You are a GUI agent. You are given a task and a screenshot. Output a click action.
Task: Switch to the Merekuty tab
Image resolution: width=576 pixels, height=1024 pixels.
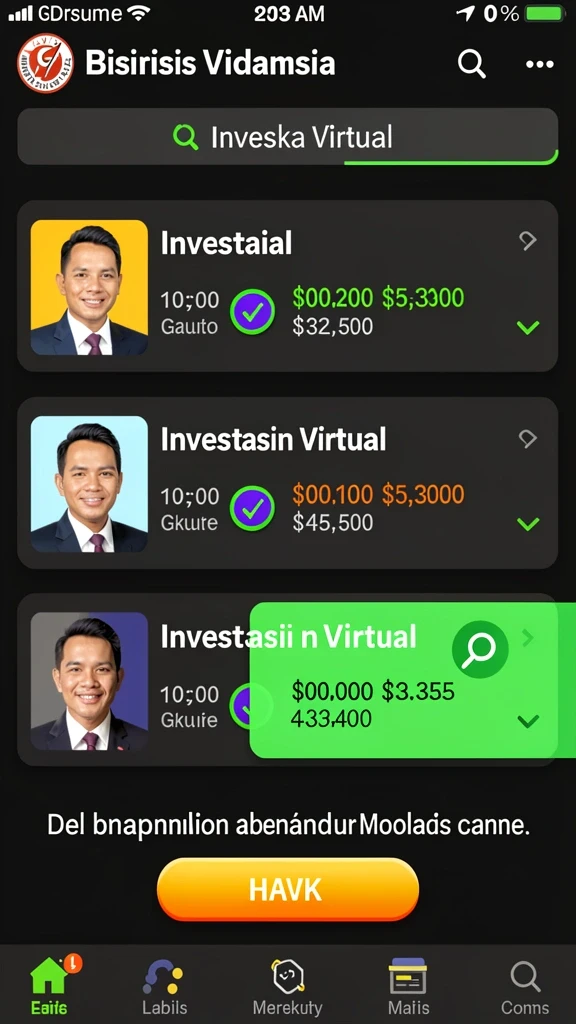[287, 985]
